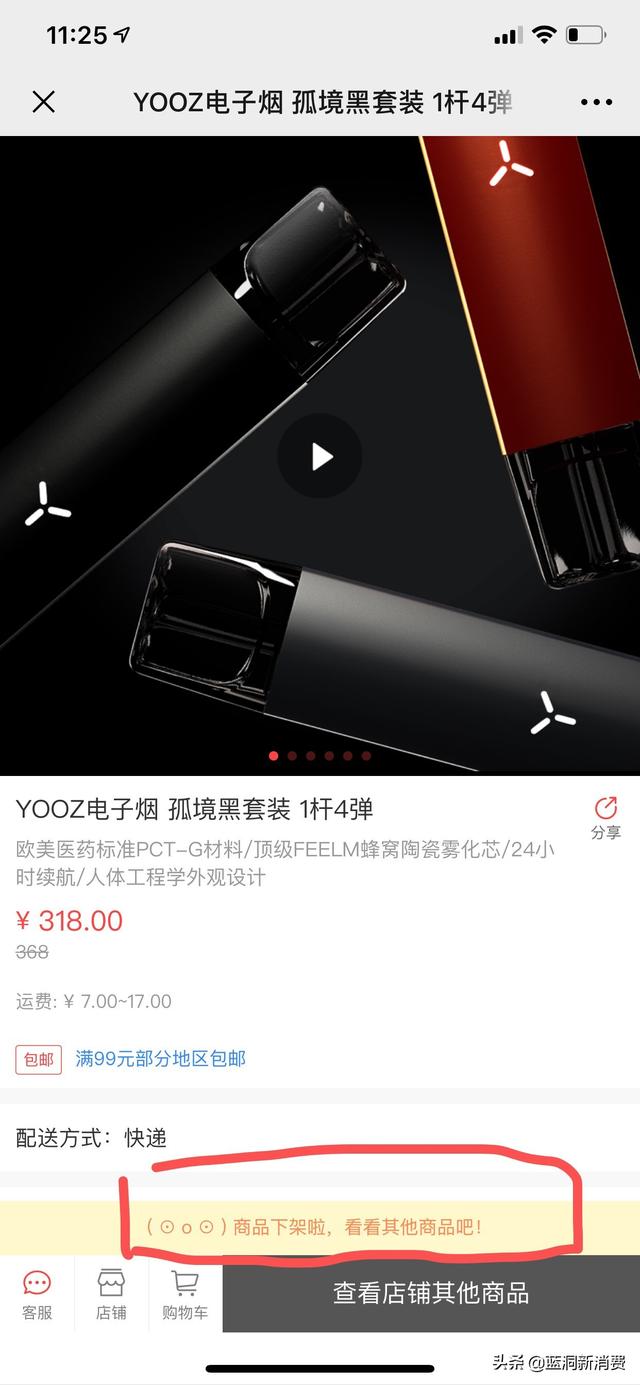Close the product page with X

(x=44, y=101)
